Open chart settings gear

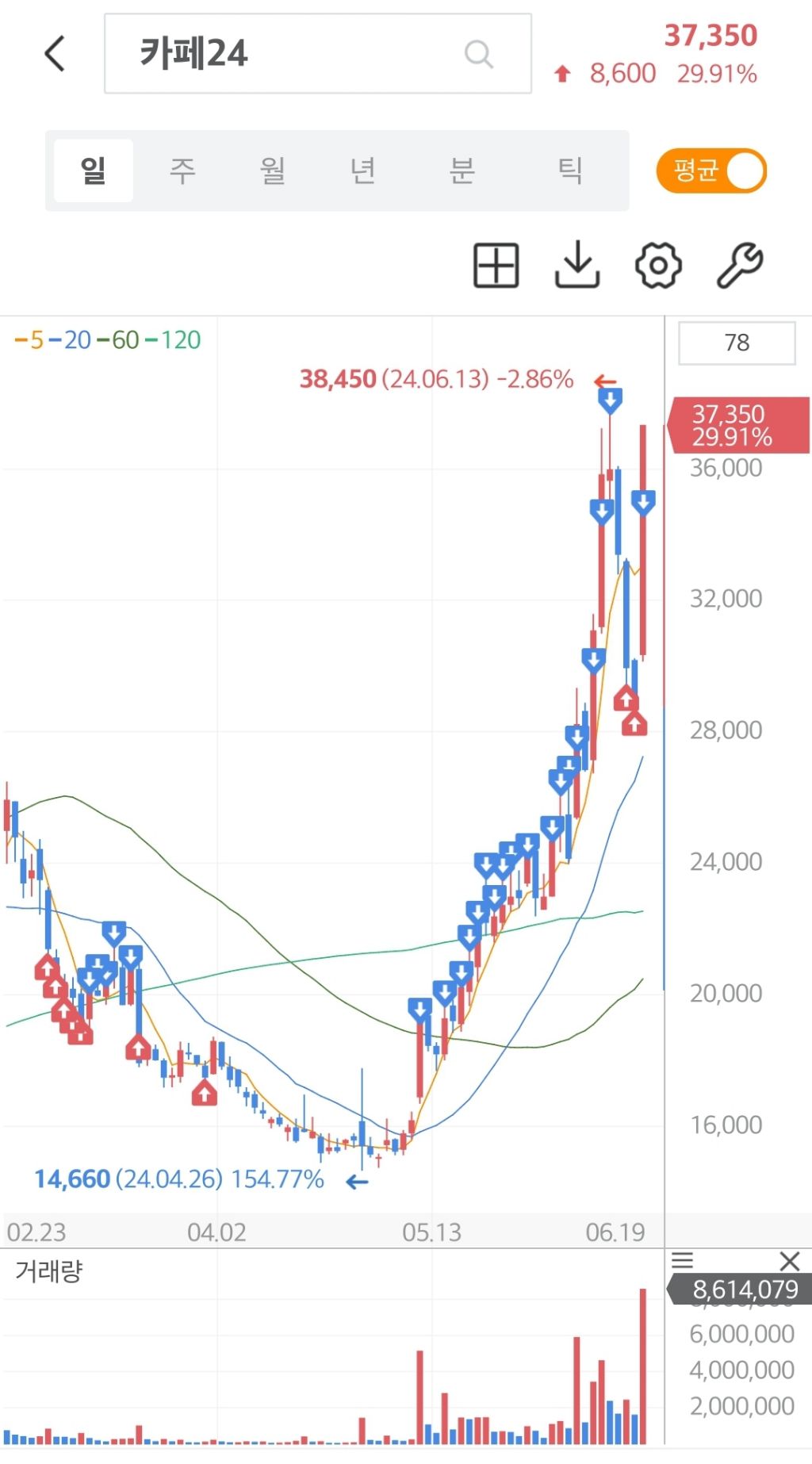[658, 265]
